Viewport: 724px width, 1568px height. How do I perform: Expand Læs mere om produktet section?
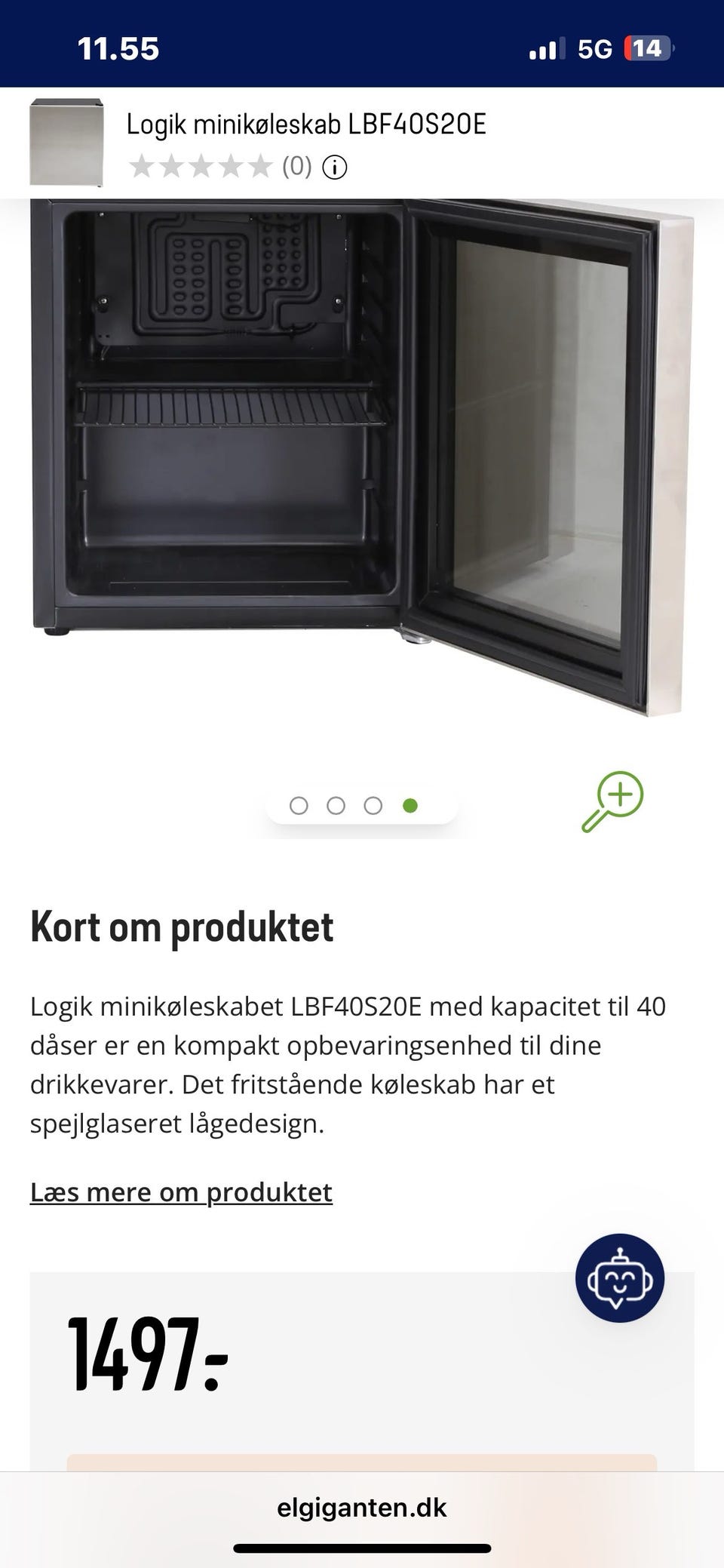click(x=181, y=1191)
